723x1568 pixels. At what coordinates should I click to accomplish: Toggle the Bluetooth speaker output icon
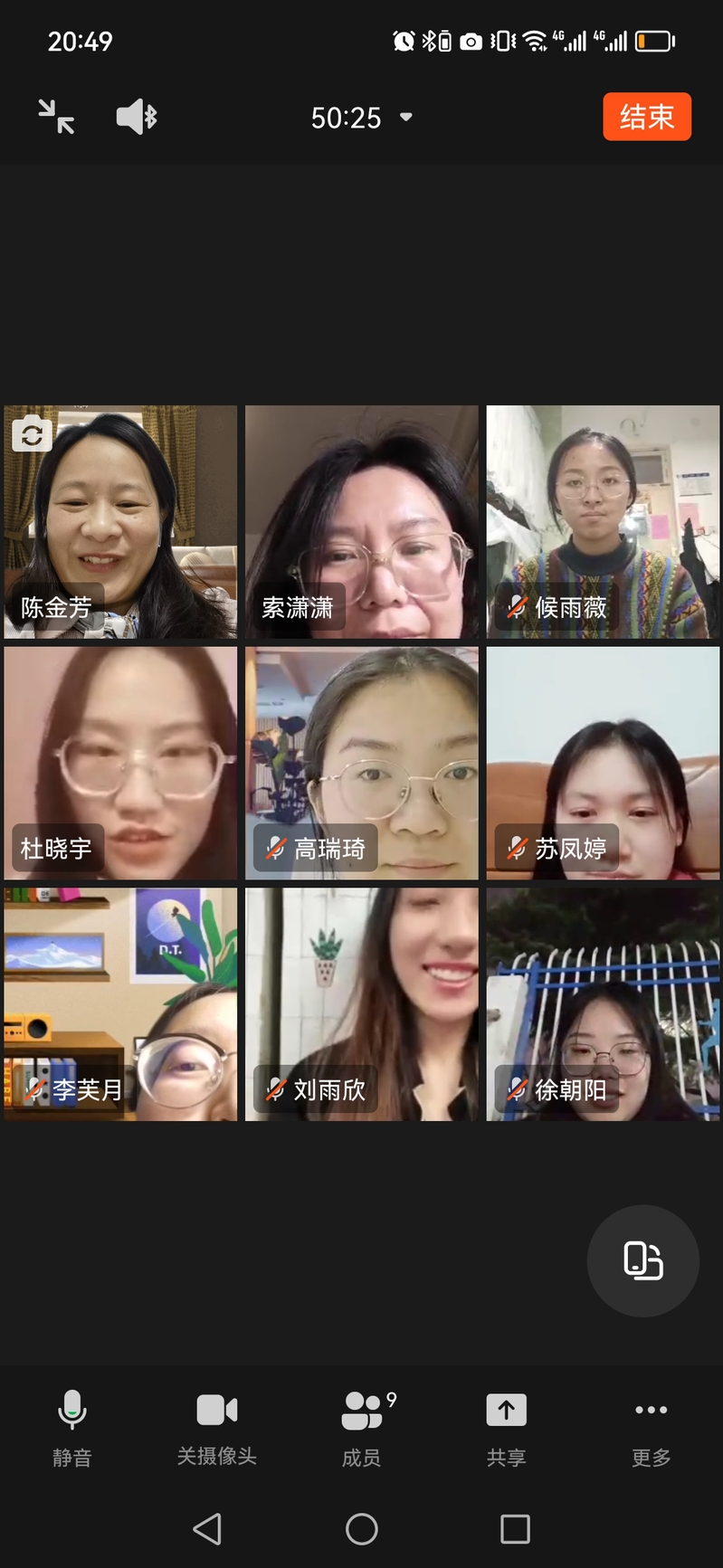137,117
